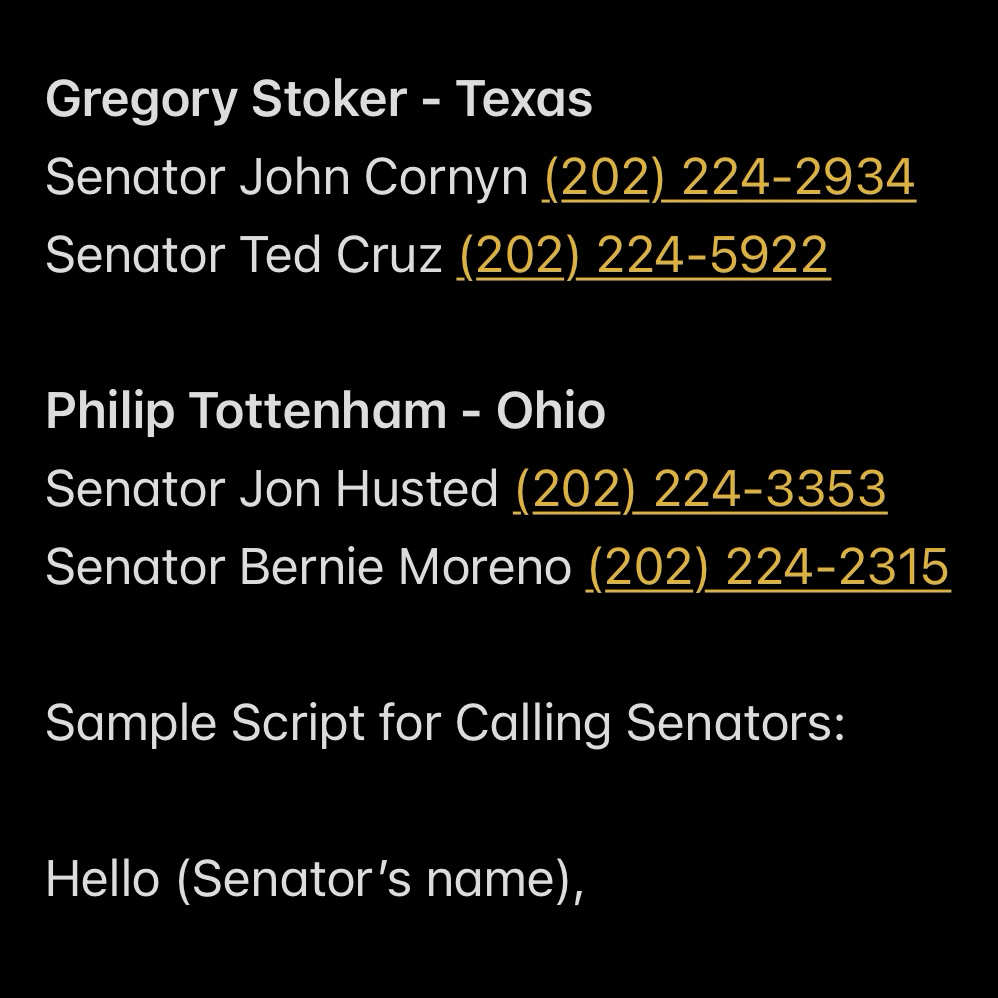Dial Senator Jon Husted at (202) 224-3353
The image size is (998, 998).
pyautogui.click(x=700, y=490)
